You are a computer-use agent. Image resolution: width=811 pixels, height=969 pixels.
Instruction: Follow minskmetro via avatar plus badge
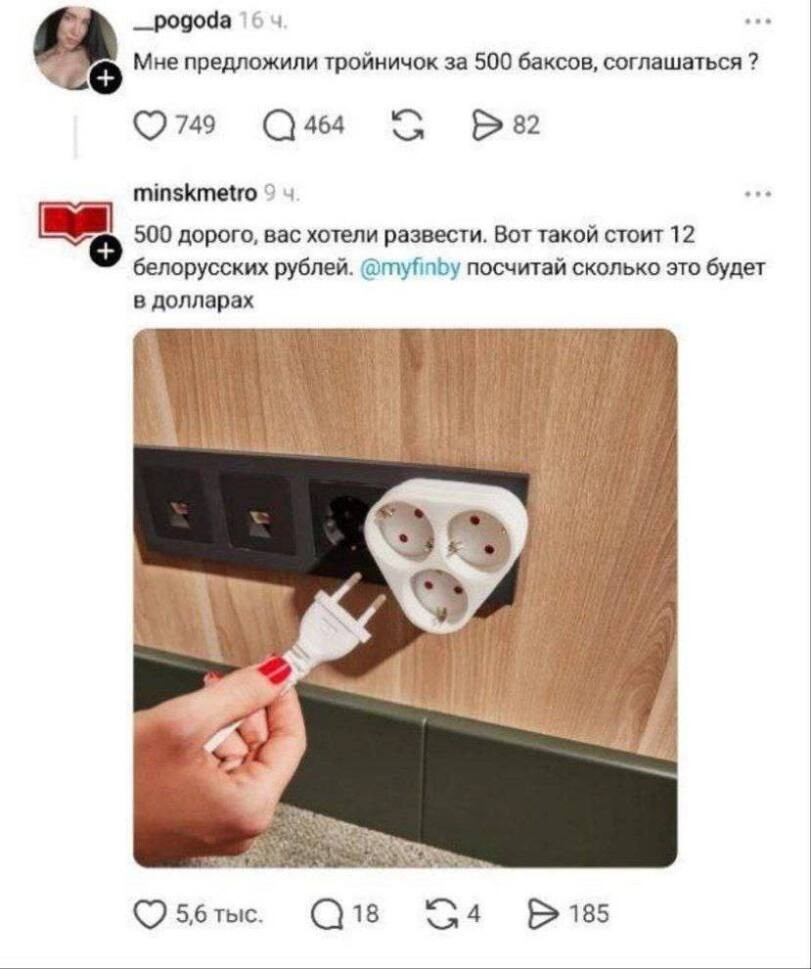click(x=104, y=254)
